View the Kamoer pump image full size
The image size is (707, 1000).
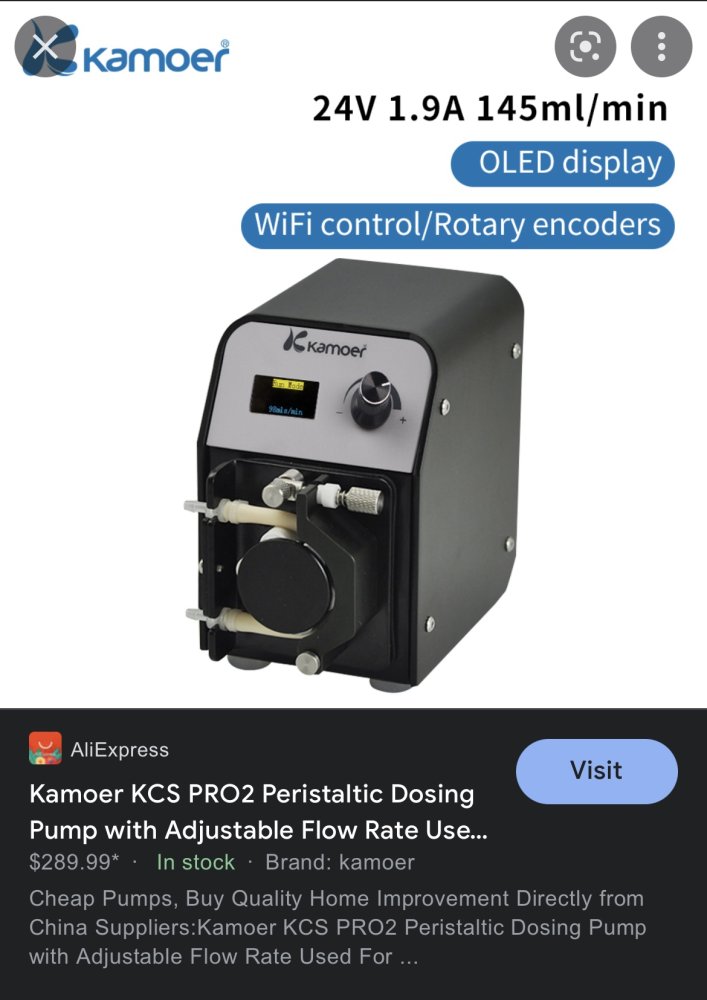[x=353, y=470]
